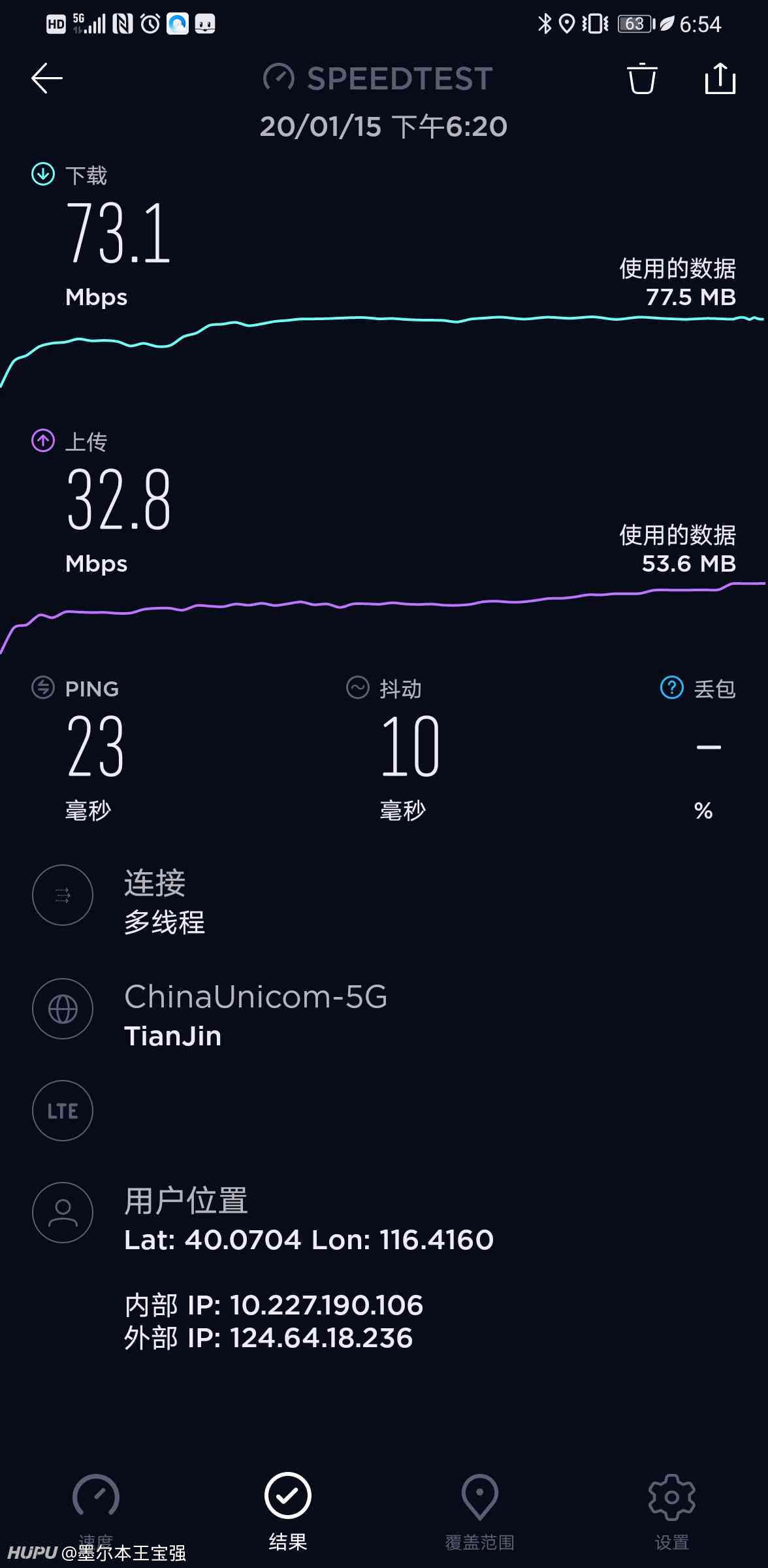The width and height of the screenshot is (768, 1568).
Task: Go back using the top-left arrow
Action: tap(47, 78)
